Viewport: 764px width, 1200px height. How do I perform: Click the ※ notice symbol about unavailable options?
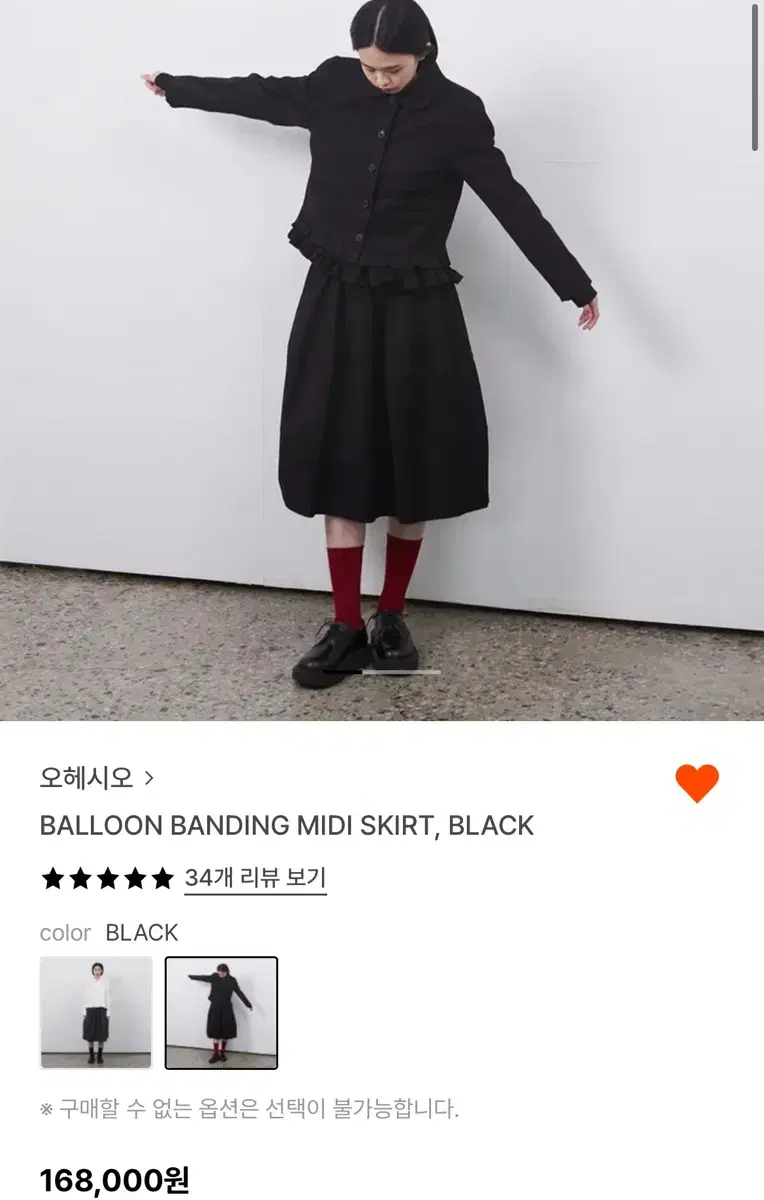coord(46,1110)
